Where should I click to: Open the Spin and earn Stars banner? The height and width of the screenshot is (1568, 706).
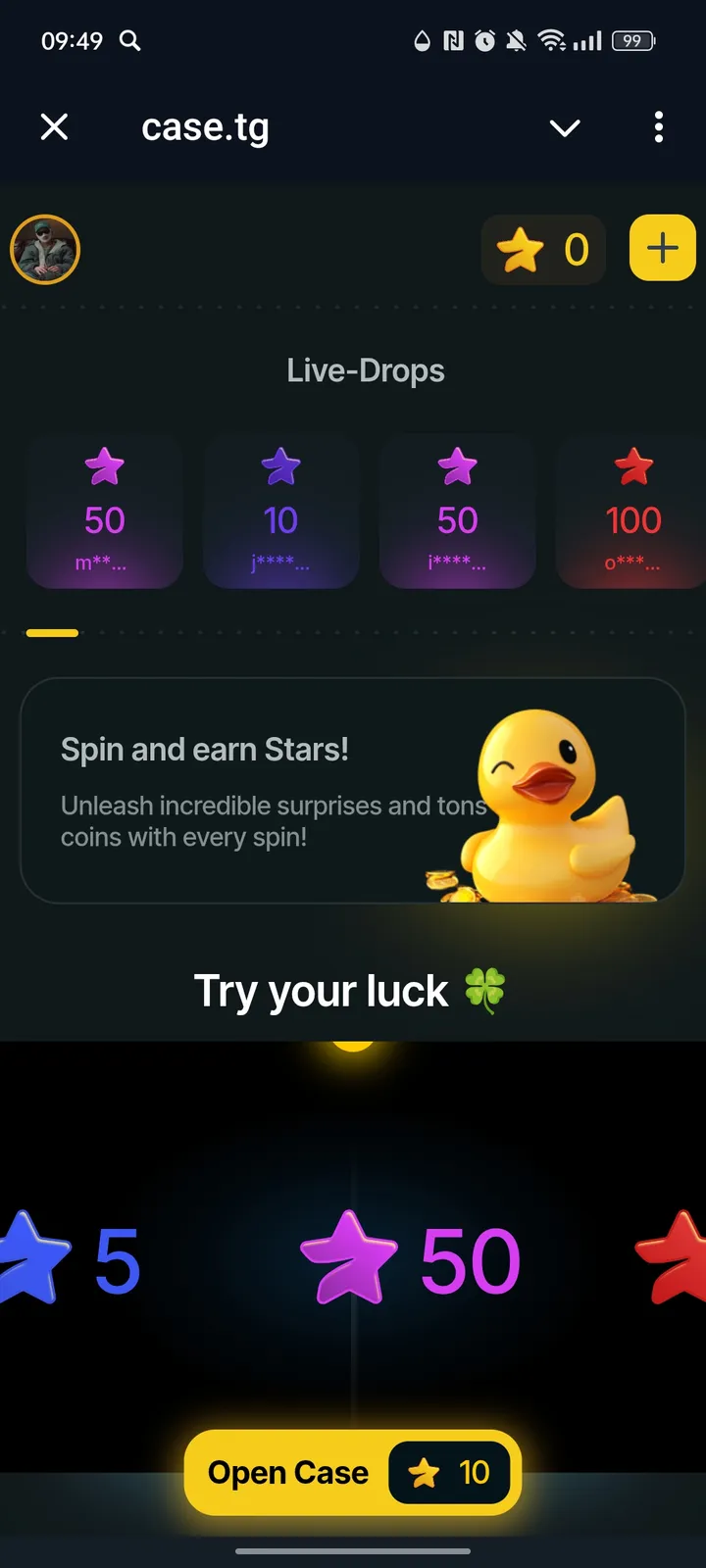click(x=352, y=790)
